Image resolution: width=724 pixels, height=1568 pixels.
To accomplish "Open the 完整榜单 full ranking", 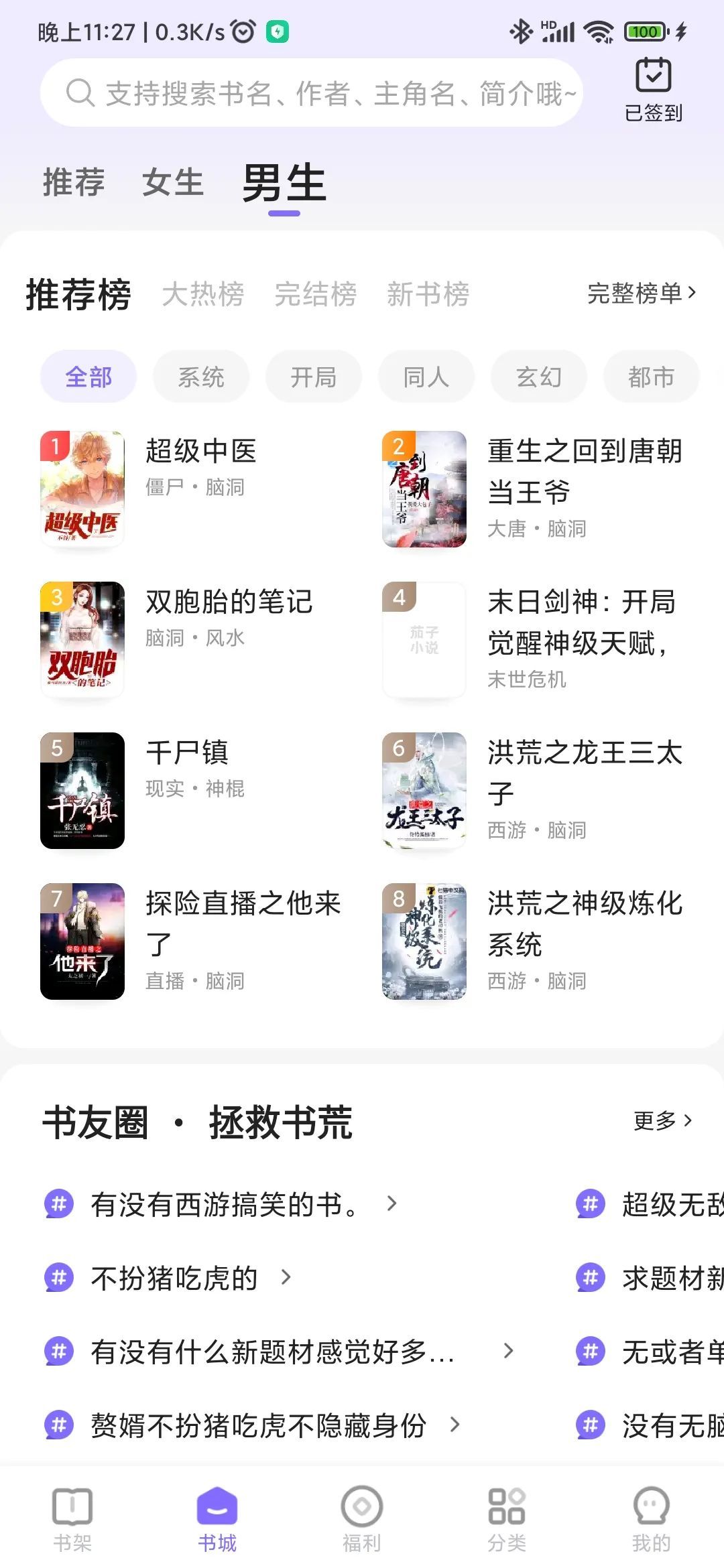I will tap(642, 293).
